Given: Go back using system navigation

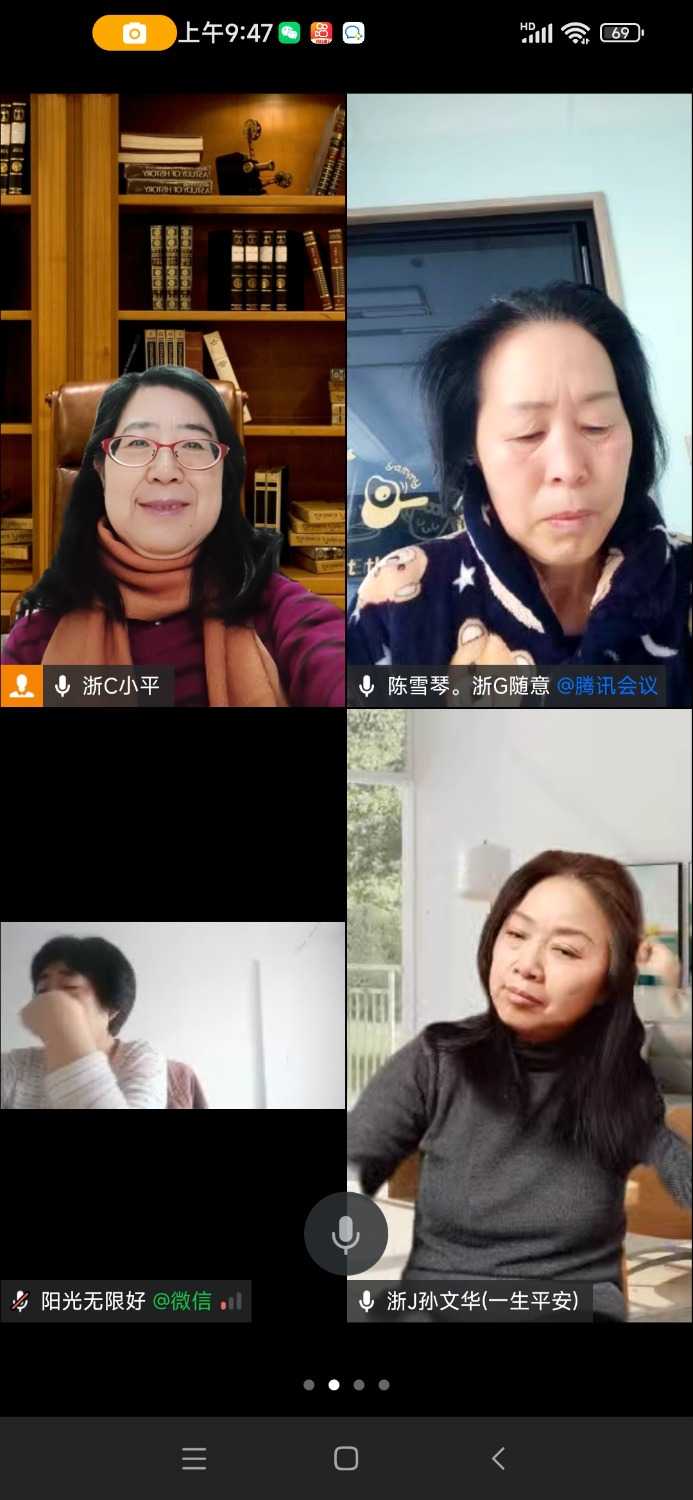Looking at the screenshot, I should pyautogui.click(x=498, y=1458).
